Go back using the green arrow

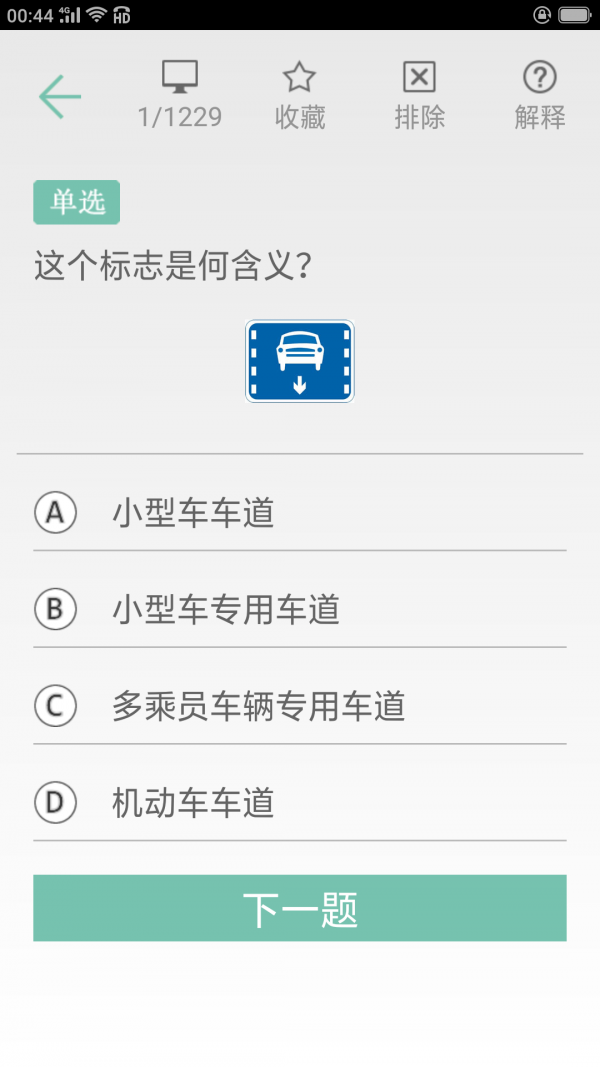59,96
